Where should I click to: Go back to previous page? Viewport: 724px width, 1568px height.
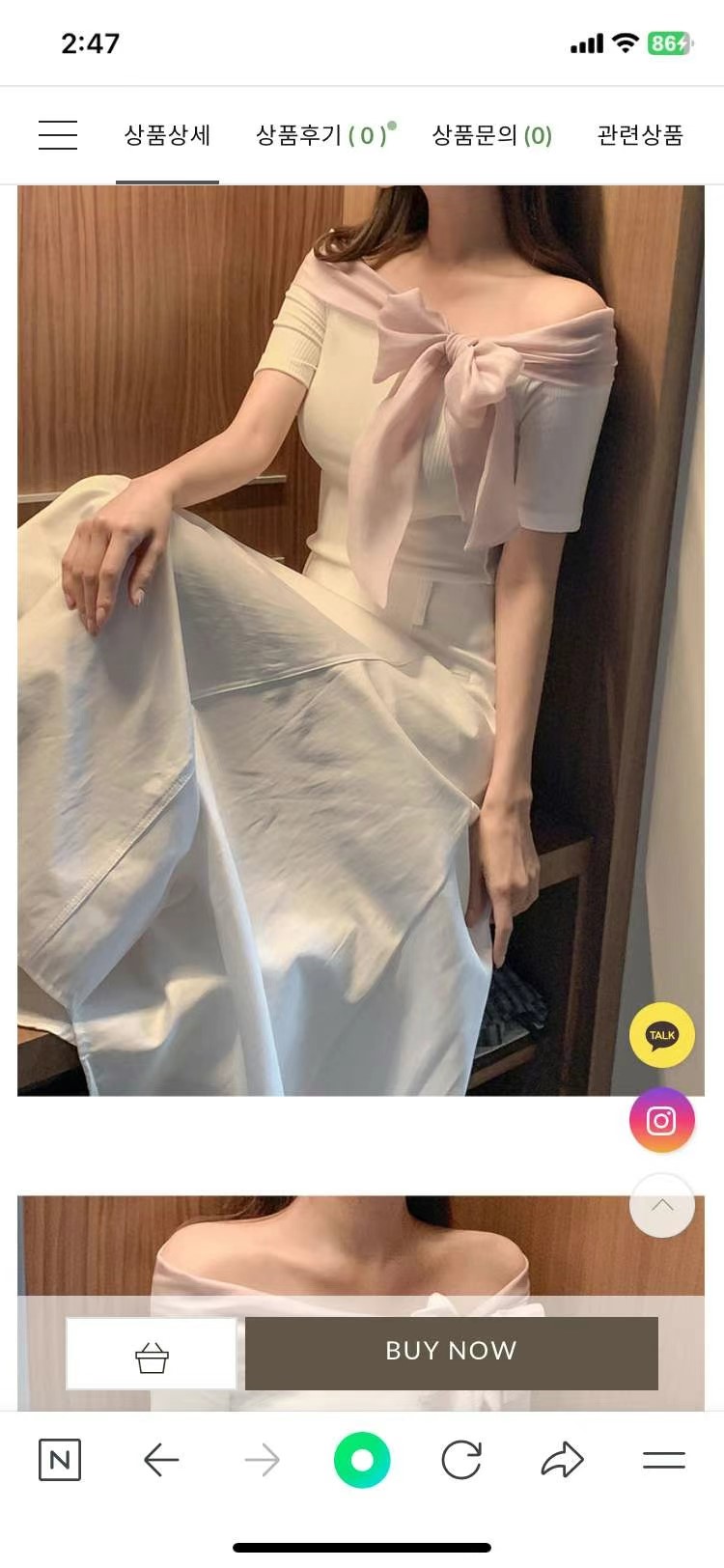(x=161, y=1460)
